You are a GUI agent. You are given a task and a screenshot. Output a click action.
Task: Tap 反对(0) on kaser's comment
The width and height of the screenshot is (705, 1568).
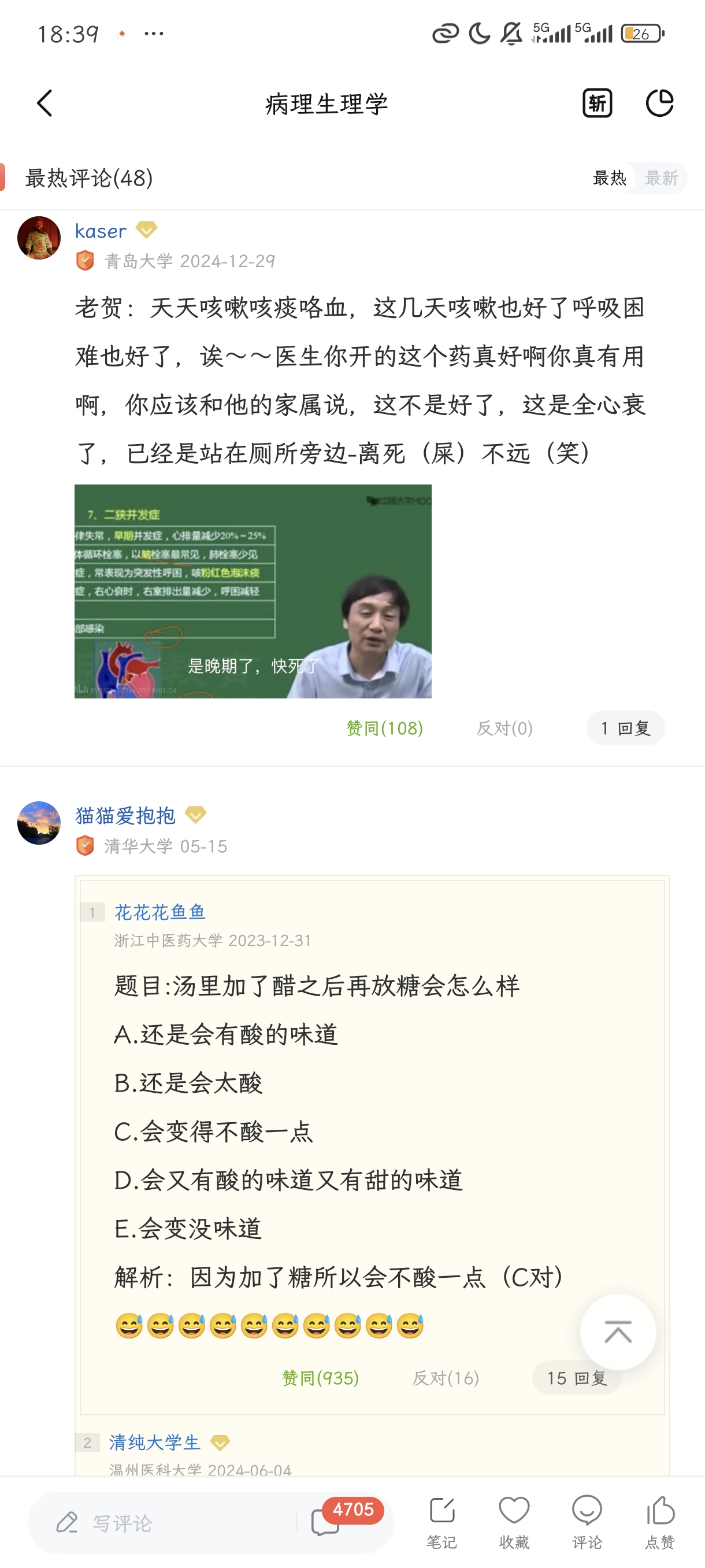(x=504, y=728)
